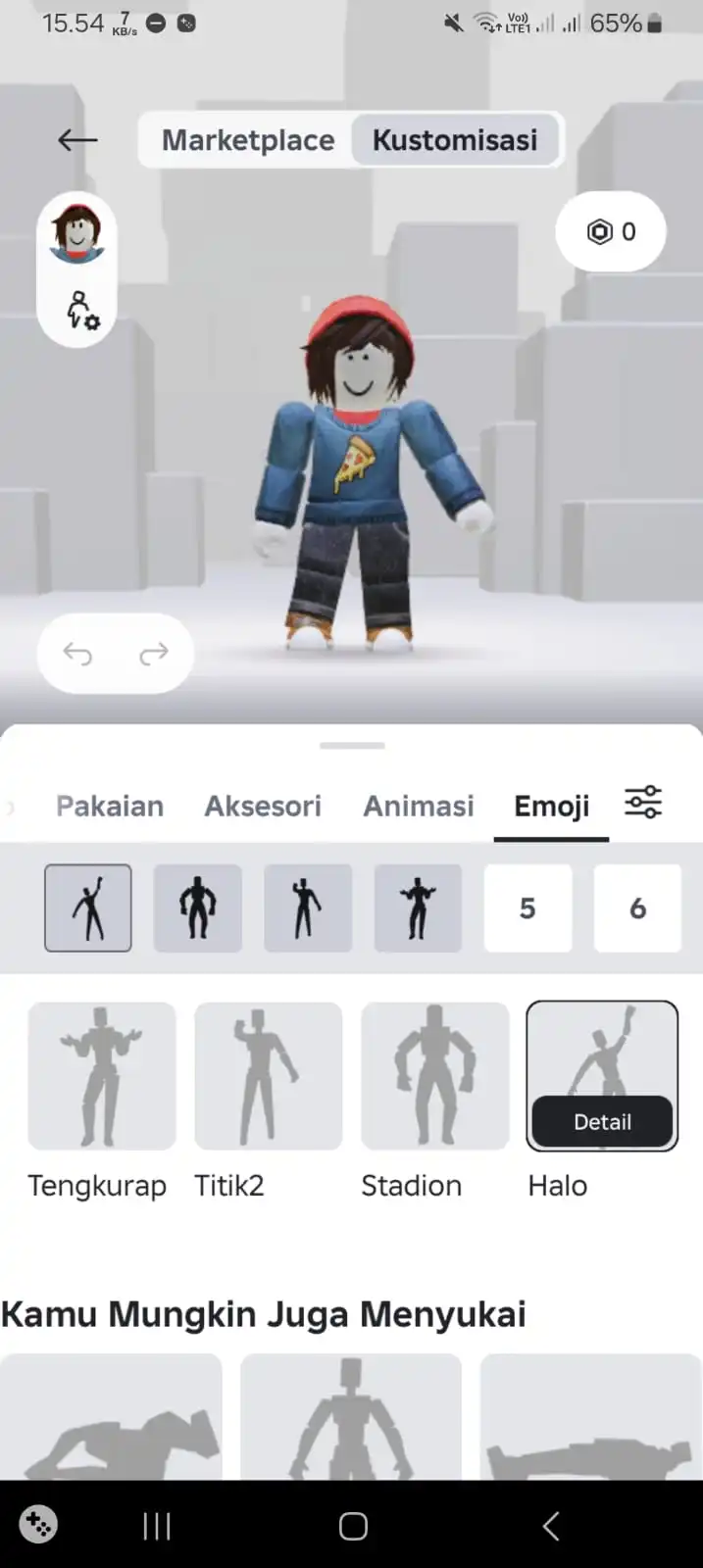The height and width of the screenshot is (1568, 703).
Task: Go back using the top arrow
Action: click(77, 140)
